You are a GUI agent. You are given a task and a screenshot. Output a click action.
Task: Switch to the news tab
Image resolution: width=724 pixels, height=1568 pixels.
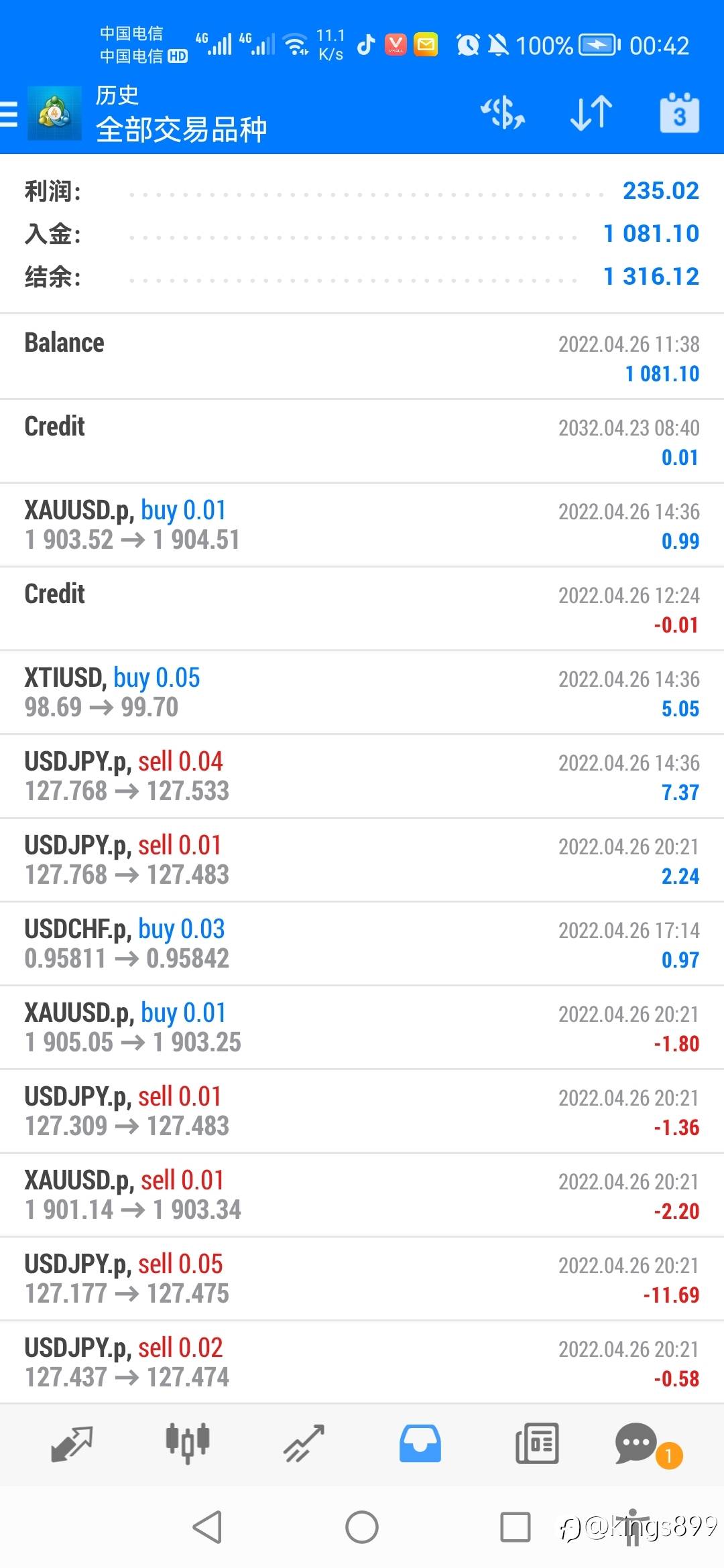click(537, 1443)
